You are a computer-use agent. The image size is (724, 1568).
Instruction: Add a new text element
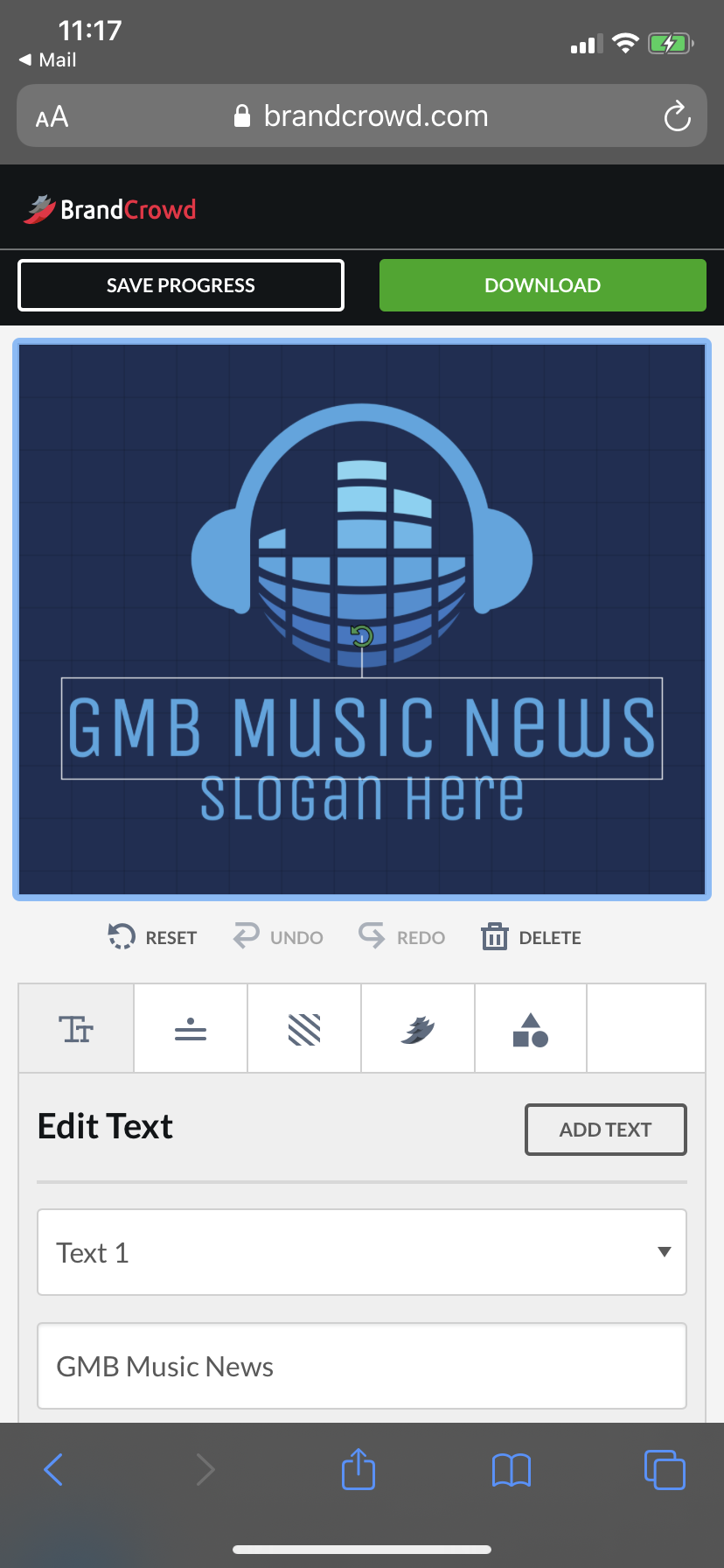pos(605,1130)
